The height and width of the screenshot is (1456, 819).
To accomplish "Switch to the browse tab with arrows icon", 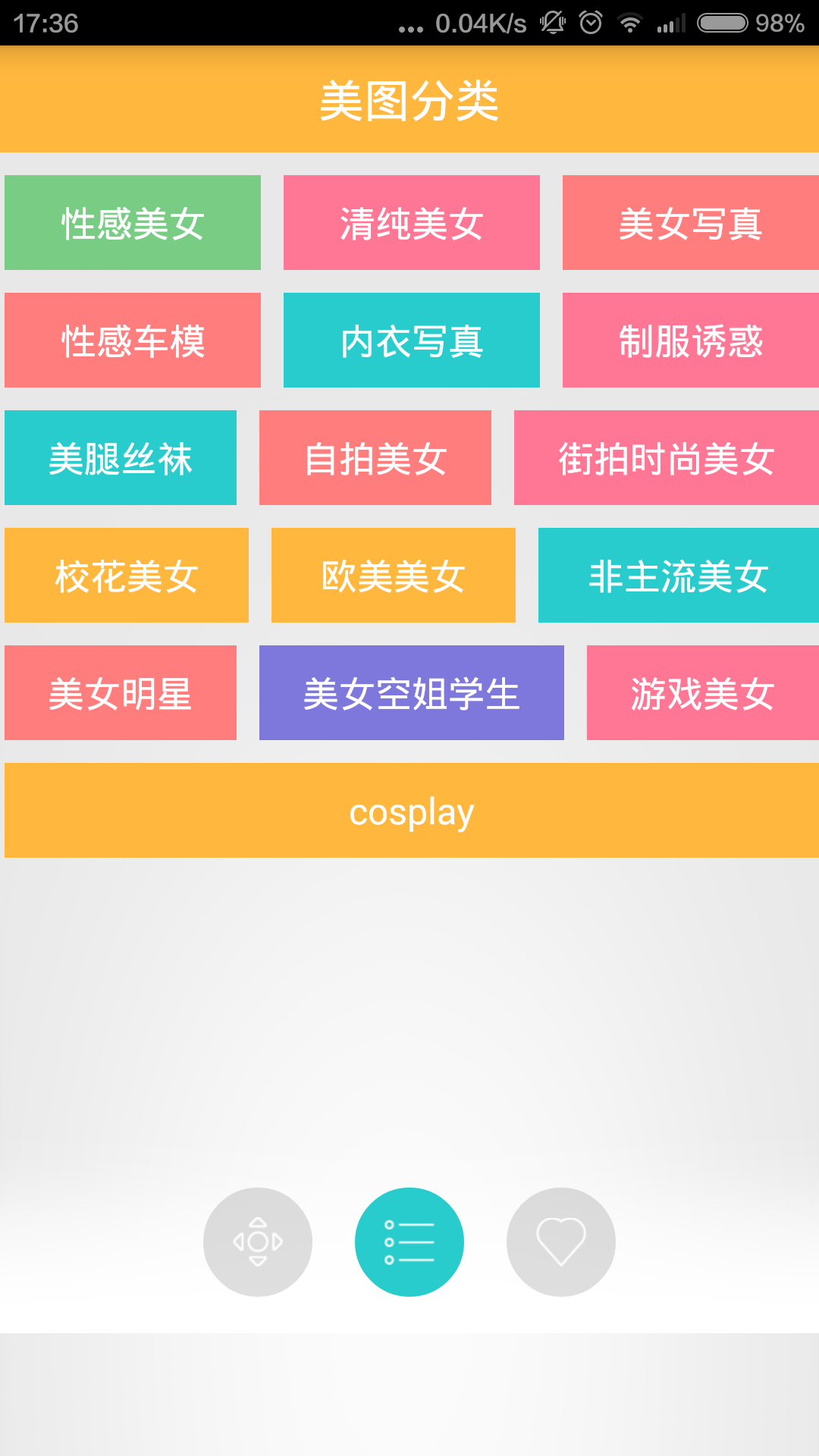I will click(x=258, y=1242).
